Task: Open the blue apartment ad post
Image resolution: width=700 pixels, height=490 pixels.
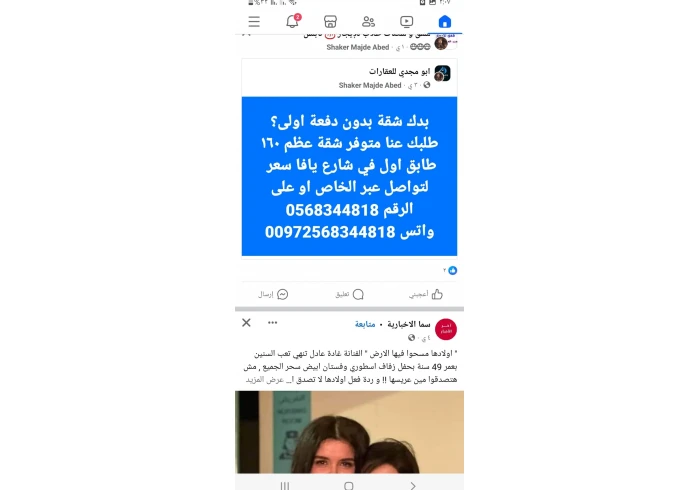Action: pos(349,176)
